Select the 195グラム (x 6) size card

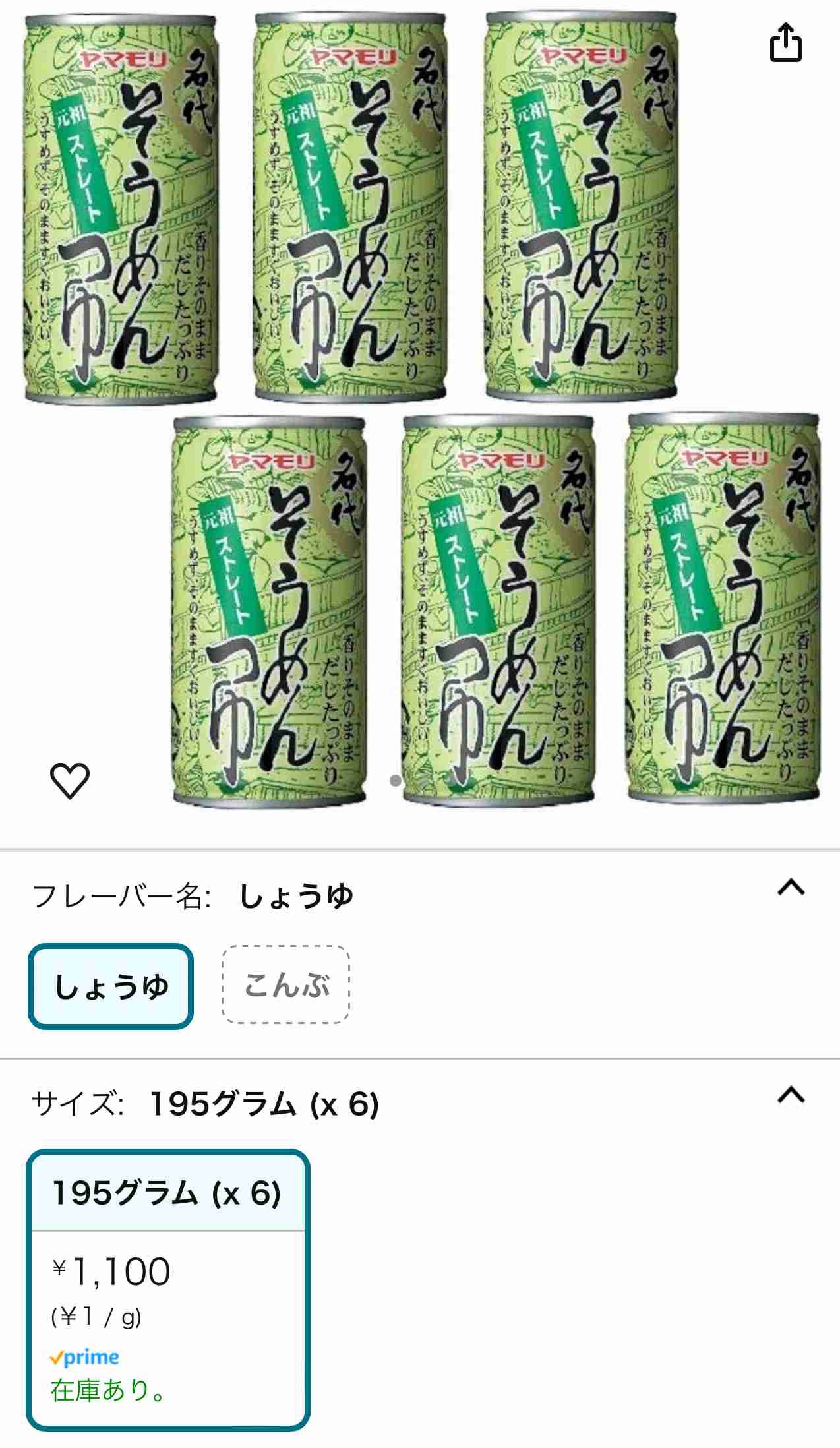tap(167, 1290)
